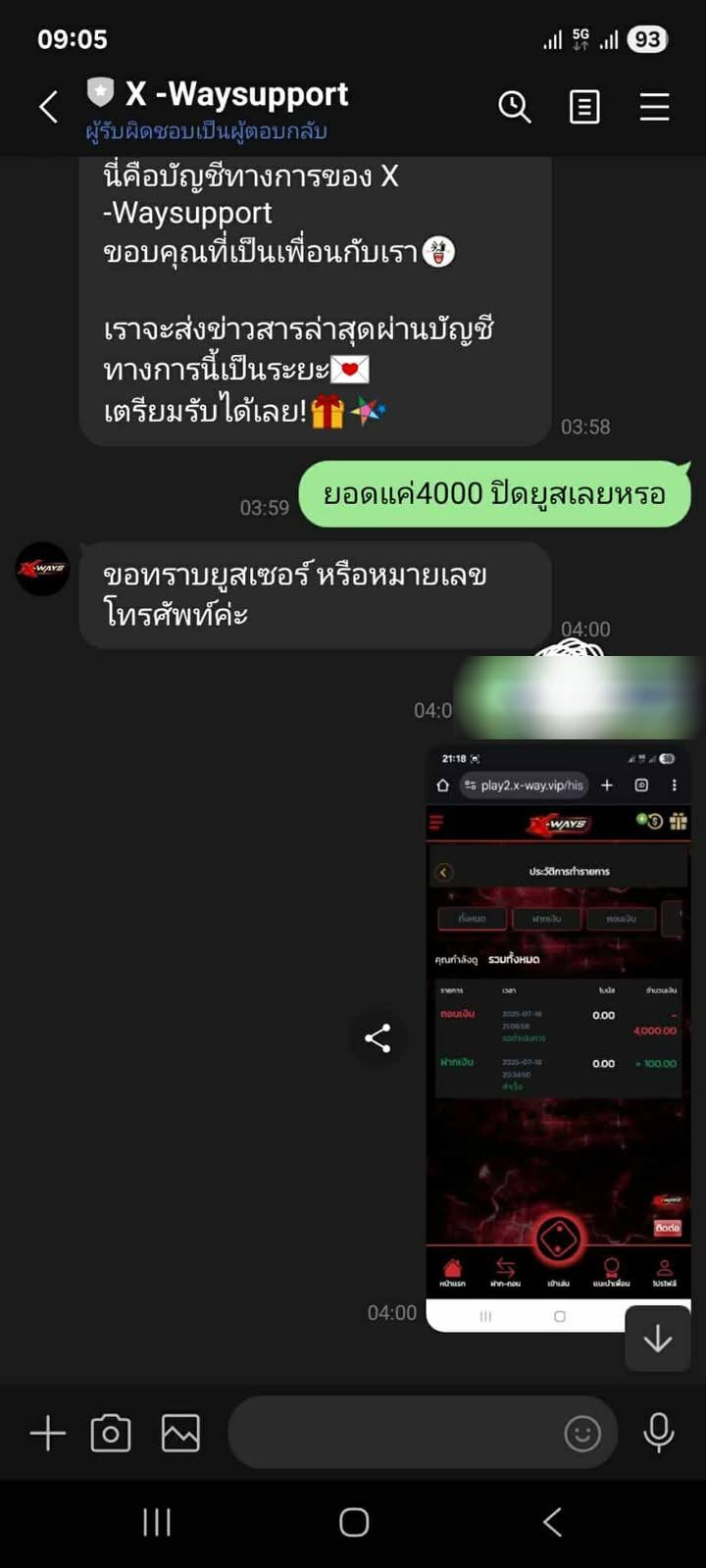Go back from the X-Waysupport chat
Image resolution: width=706 pixels, height=1568 pixels.
[x=48, y=107]
